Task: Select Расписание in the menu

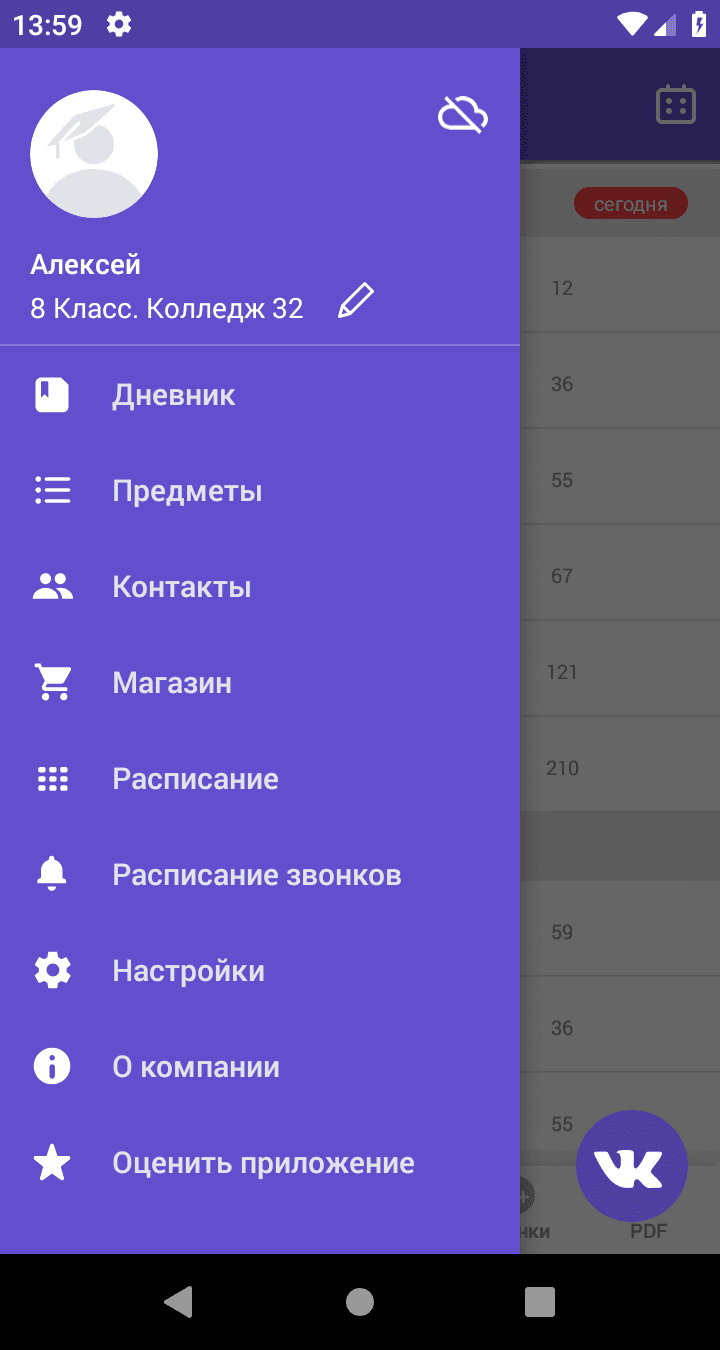Action: (x=195, y=779)
